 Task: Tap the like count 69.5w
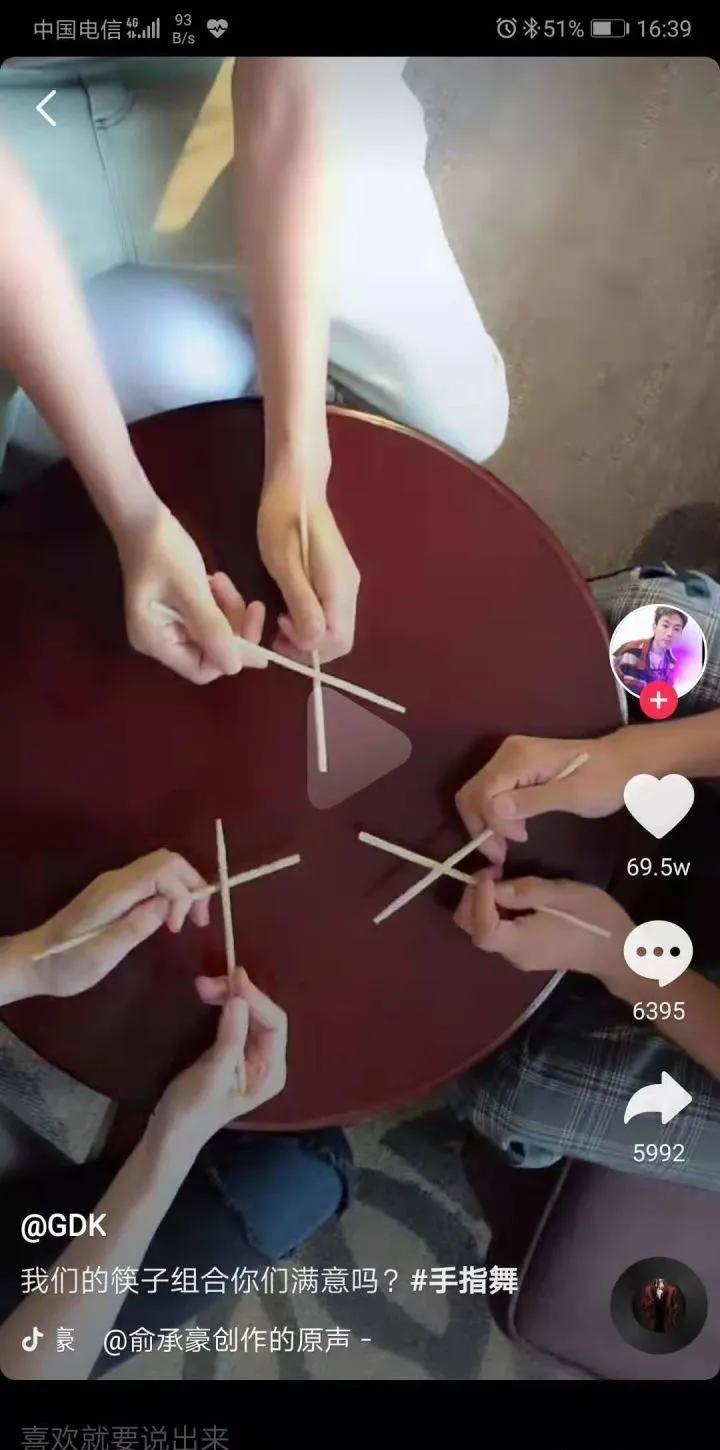[657, 865]
